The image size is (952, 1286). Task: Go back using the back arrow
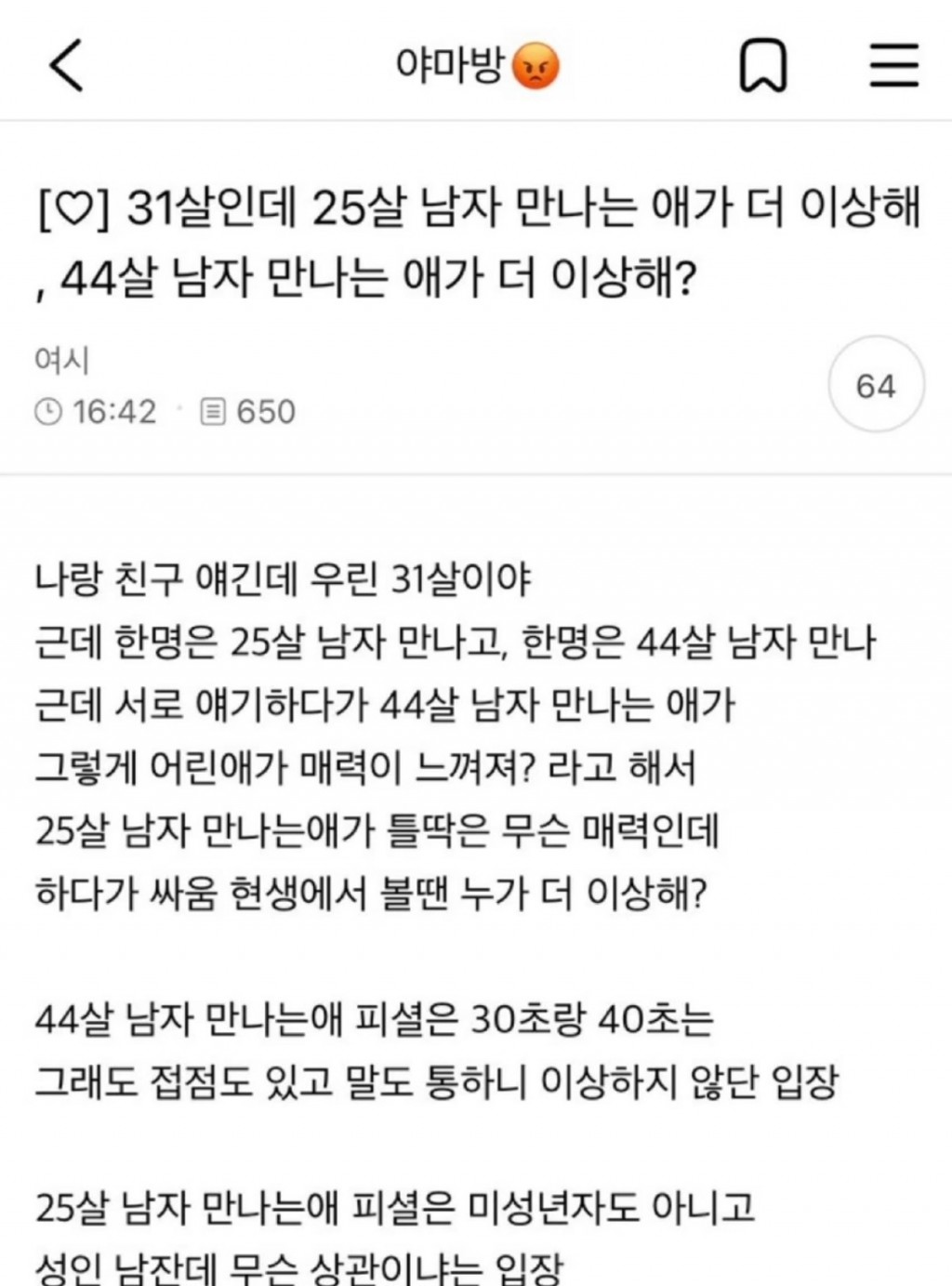66,66
